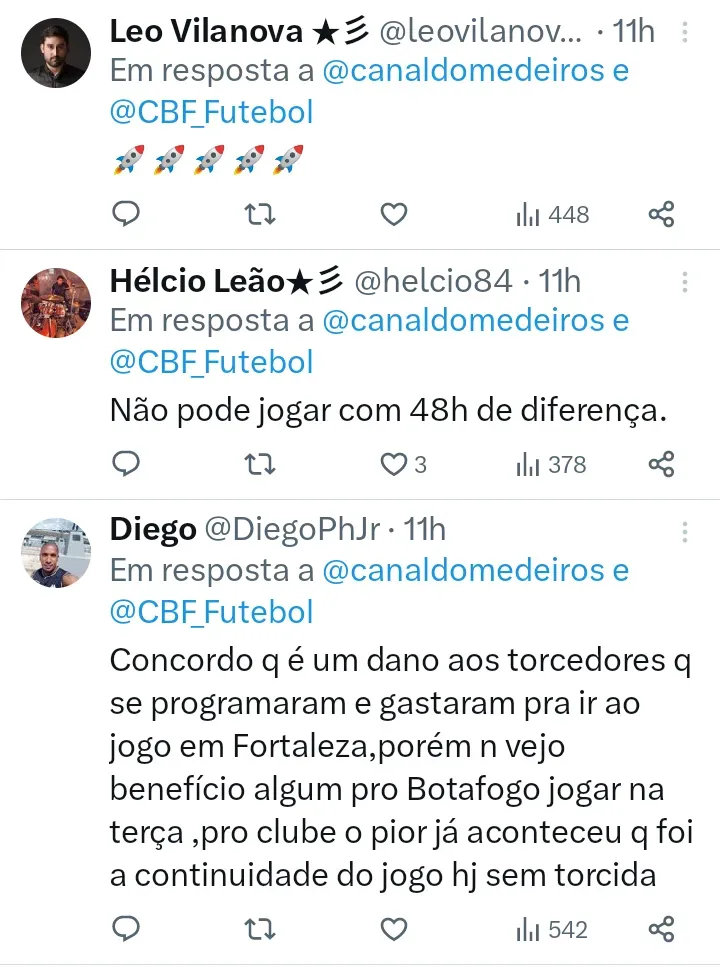Reply to Leo Vilanova's rocket tweet
The height and width of the screenshot is (967, 720).
pyautogui.click(x=125, y=214)
